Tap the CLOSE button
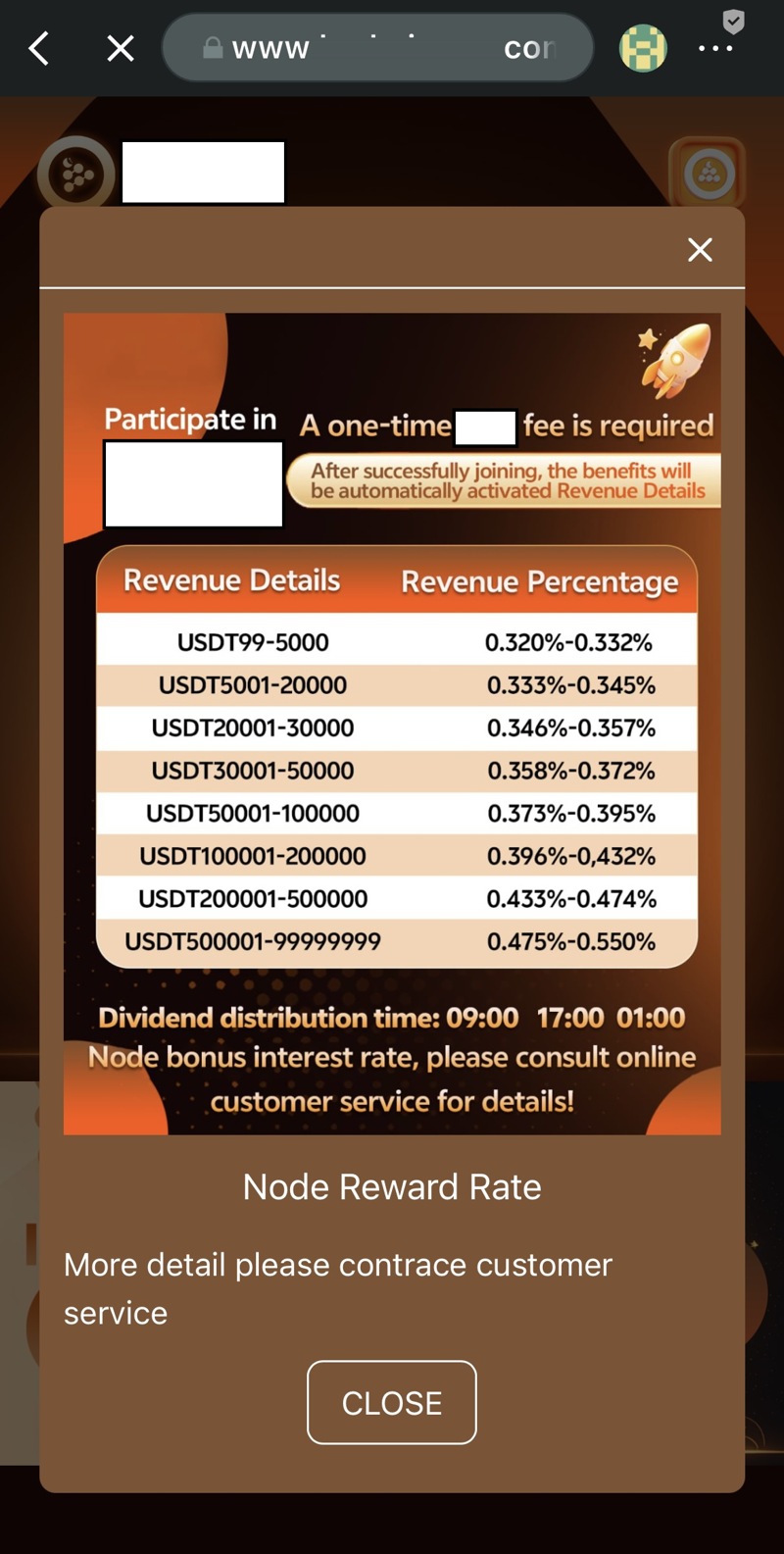Screen dimensions: 784x1554 391,1402
